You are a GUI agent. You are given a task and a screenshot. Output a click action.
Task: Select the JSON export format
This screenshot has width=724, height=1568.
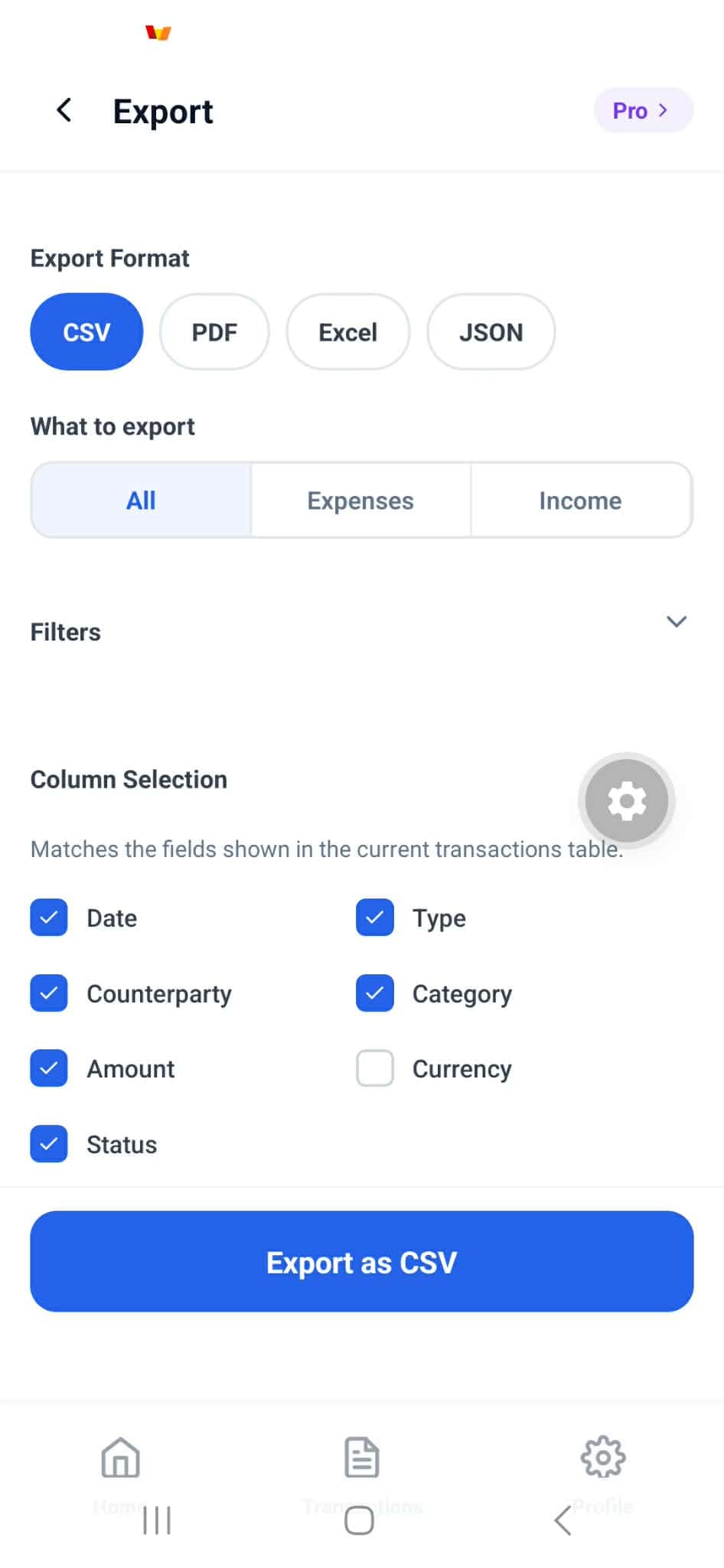pyautogui.click(x=491, y=332)
